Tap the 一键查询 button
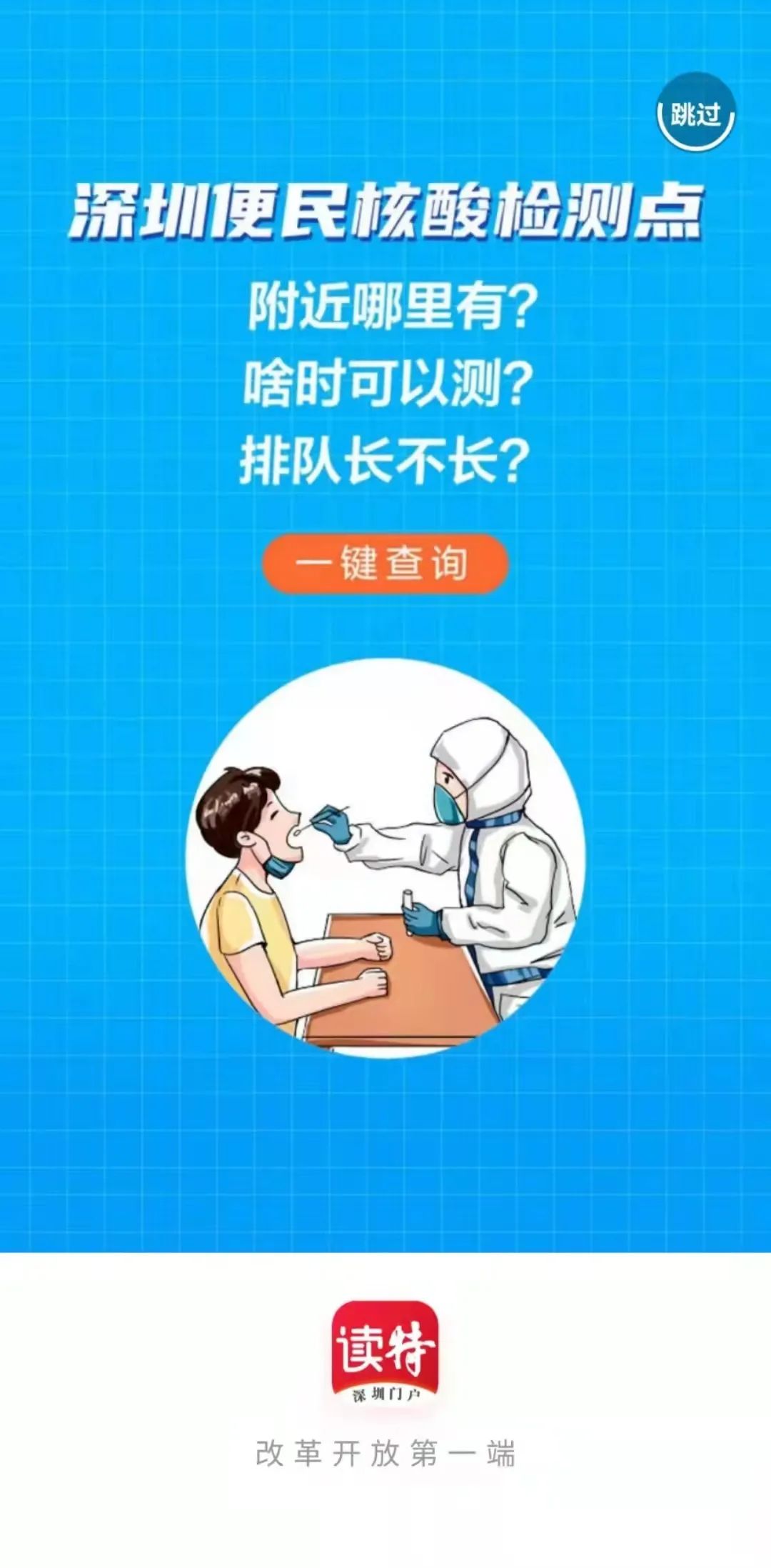The width and height of the screenshot is (771, 1568). pos(385,564)
